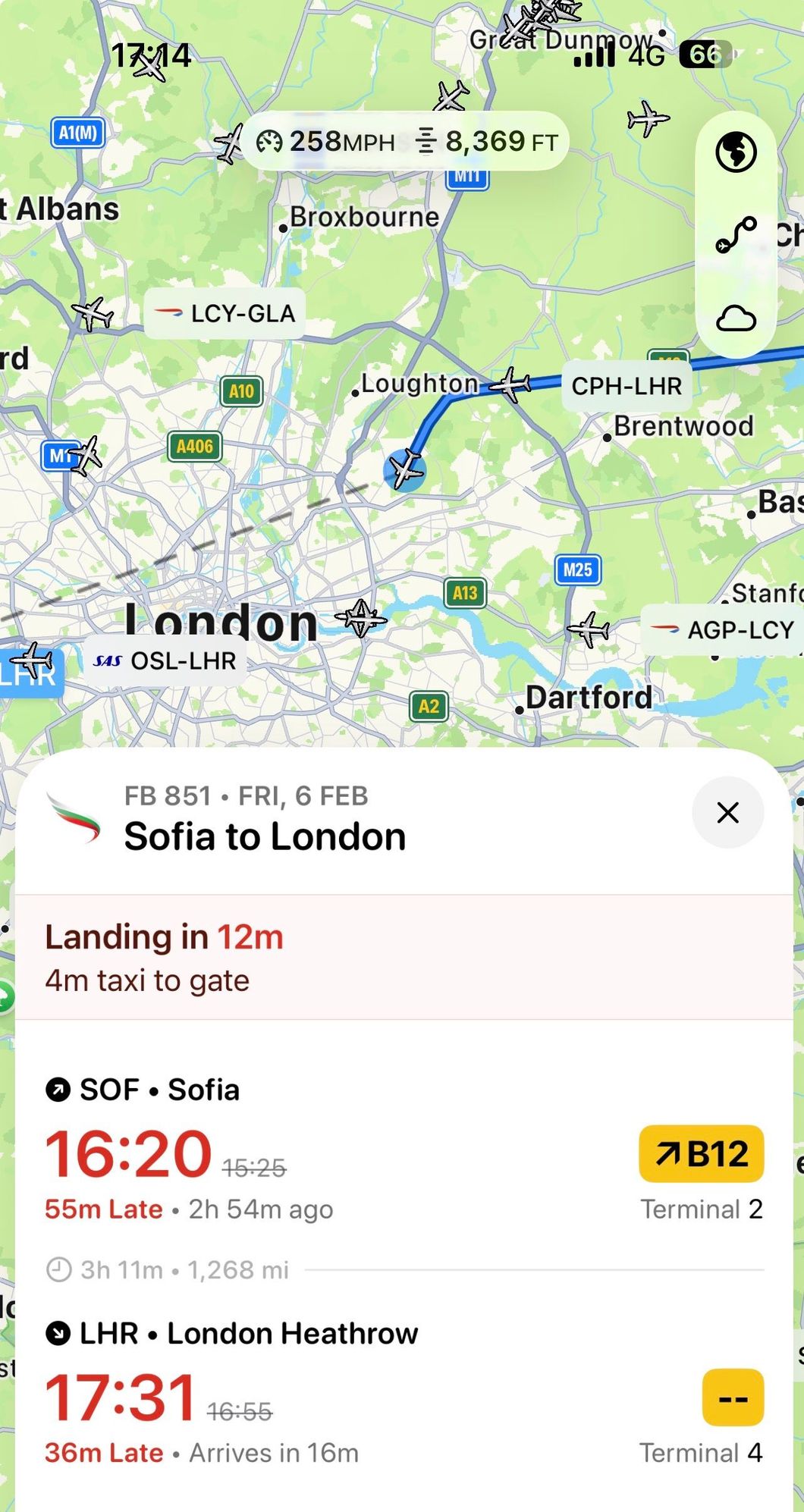Tap the flight route path icon
Screen dimensions: 804x1512
(736, 234)
